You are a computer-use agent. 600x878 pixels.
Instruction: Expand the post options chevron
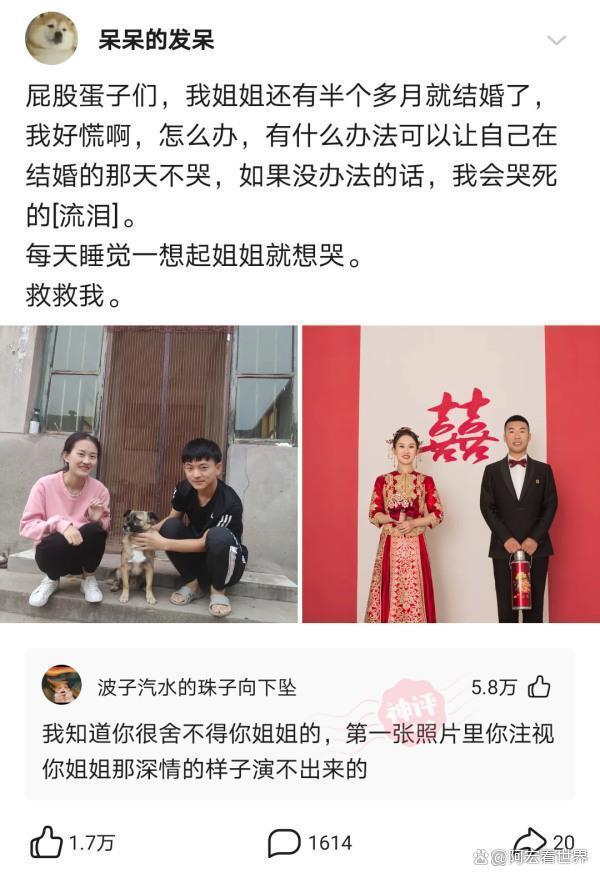pyautogui.click(x=556, y=41)
